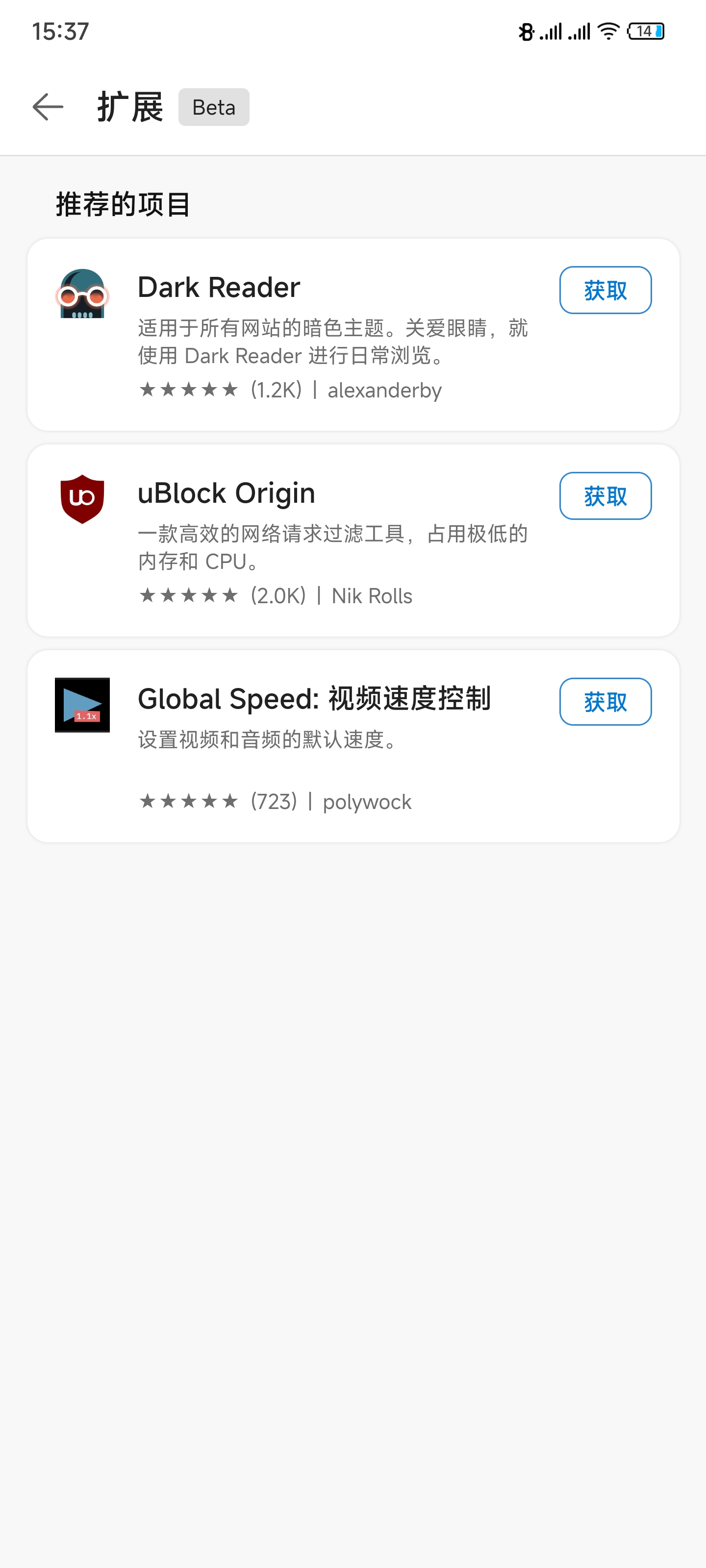
Task: Get the Dark Reader extension
Action: pos(605,291)
